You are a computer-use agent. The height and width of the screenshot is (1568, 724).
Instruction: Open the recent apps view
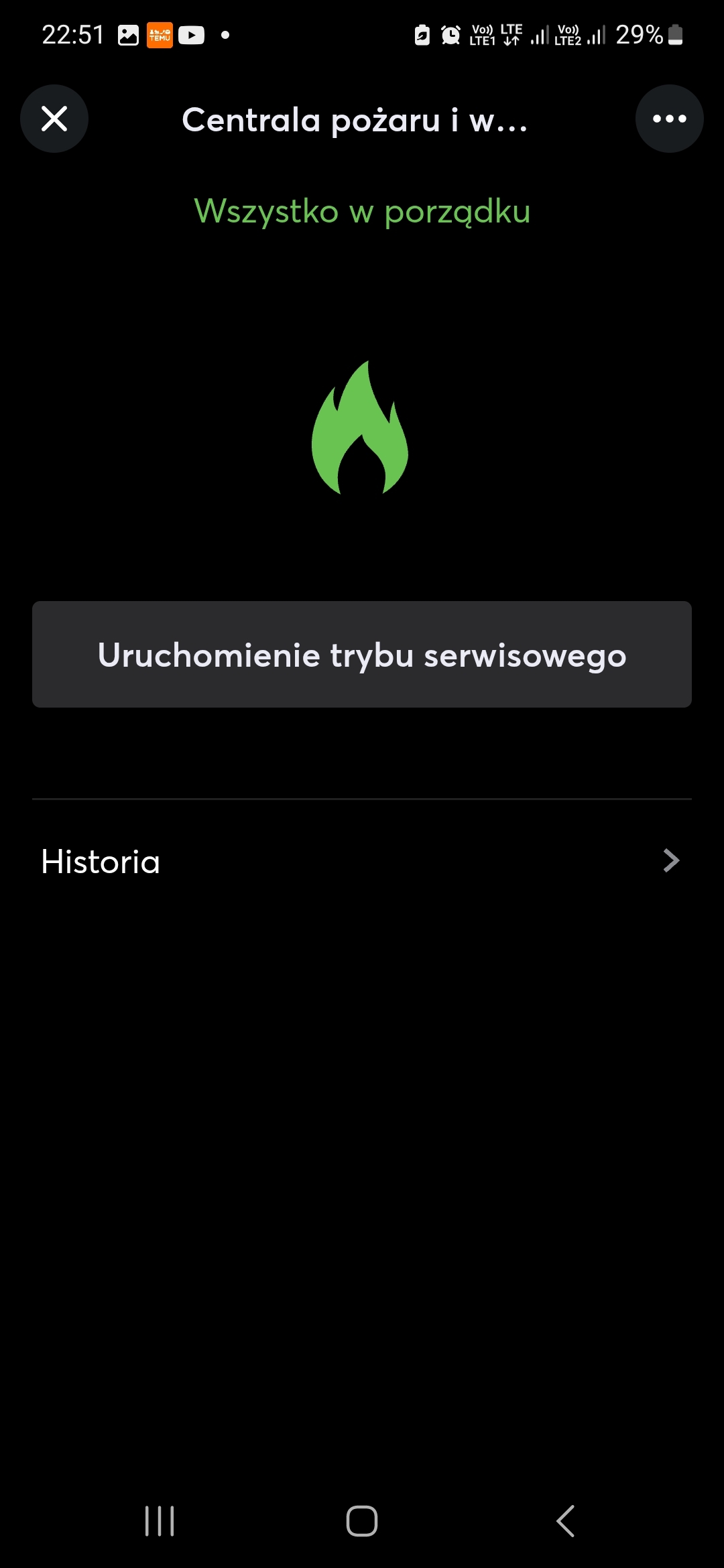point(160,1520)
